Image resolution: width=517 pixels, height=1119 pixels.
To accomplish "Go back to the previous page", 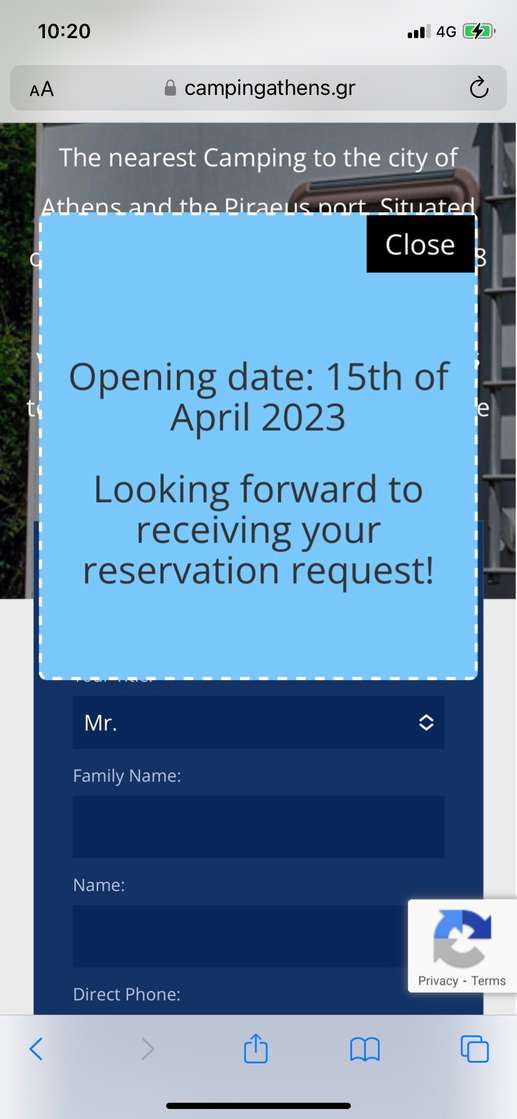I will (36, 1048).
